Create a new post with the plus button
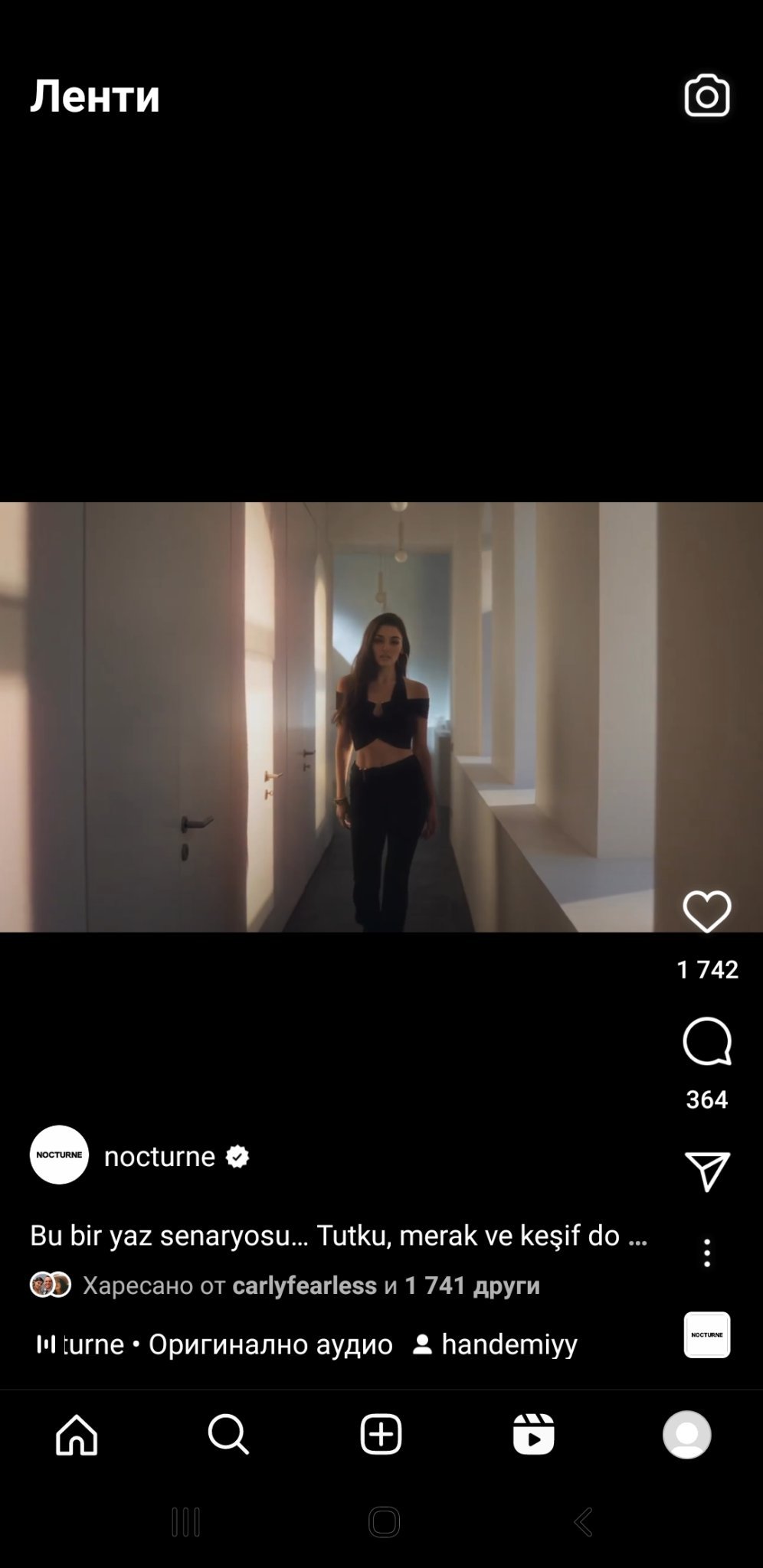 pyautogui.click(x=381, y=1434)
